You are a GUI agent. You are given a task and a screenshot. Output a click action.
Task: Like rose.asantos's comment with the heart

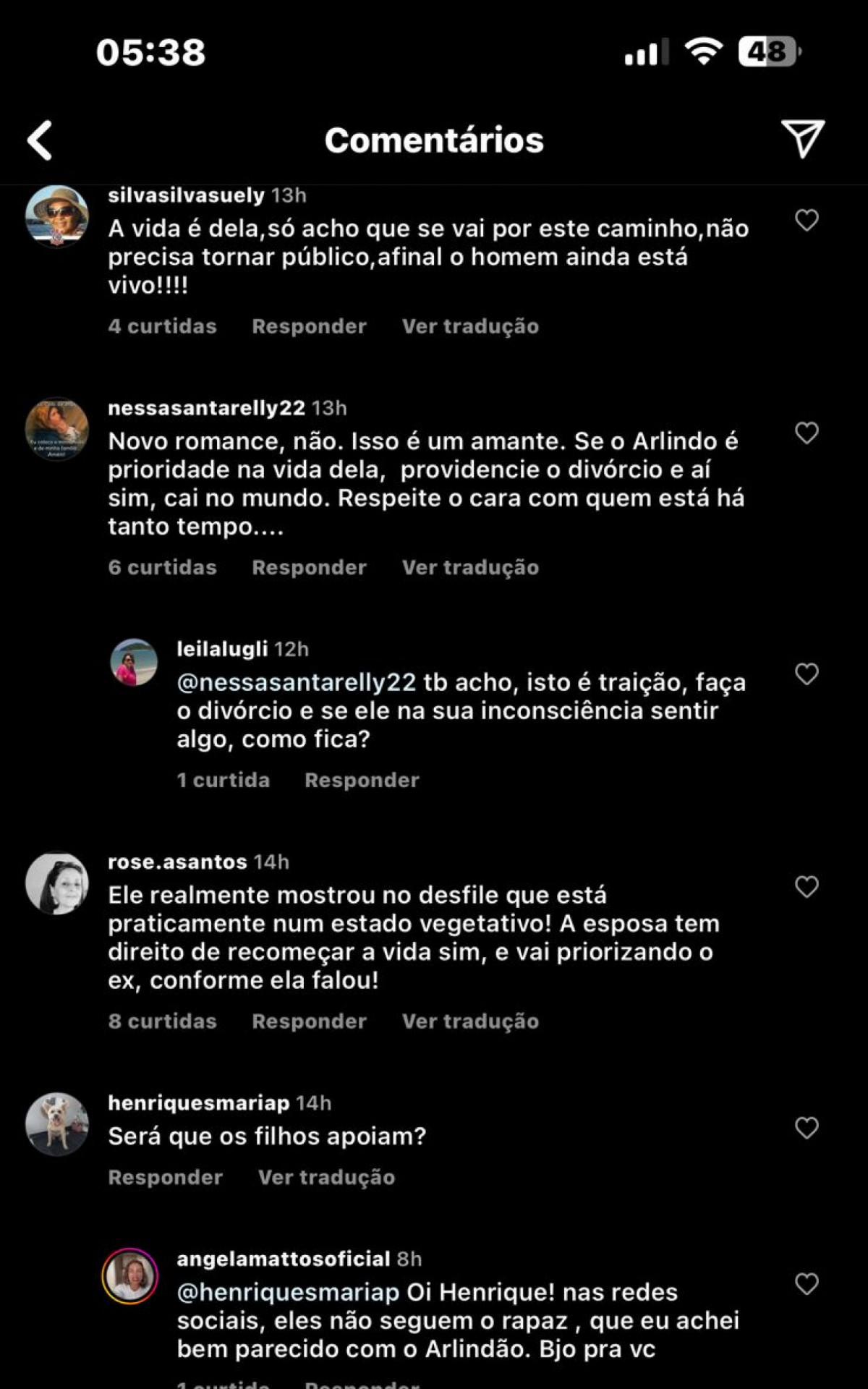pos(807,886)
